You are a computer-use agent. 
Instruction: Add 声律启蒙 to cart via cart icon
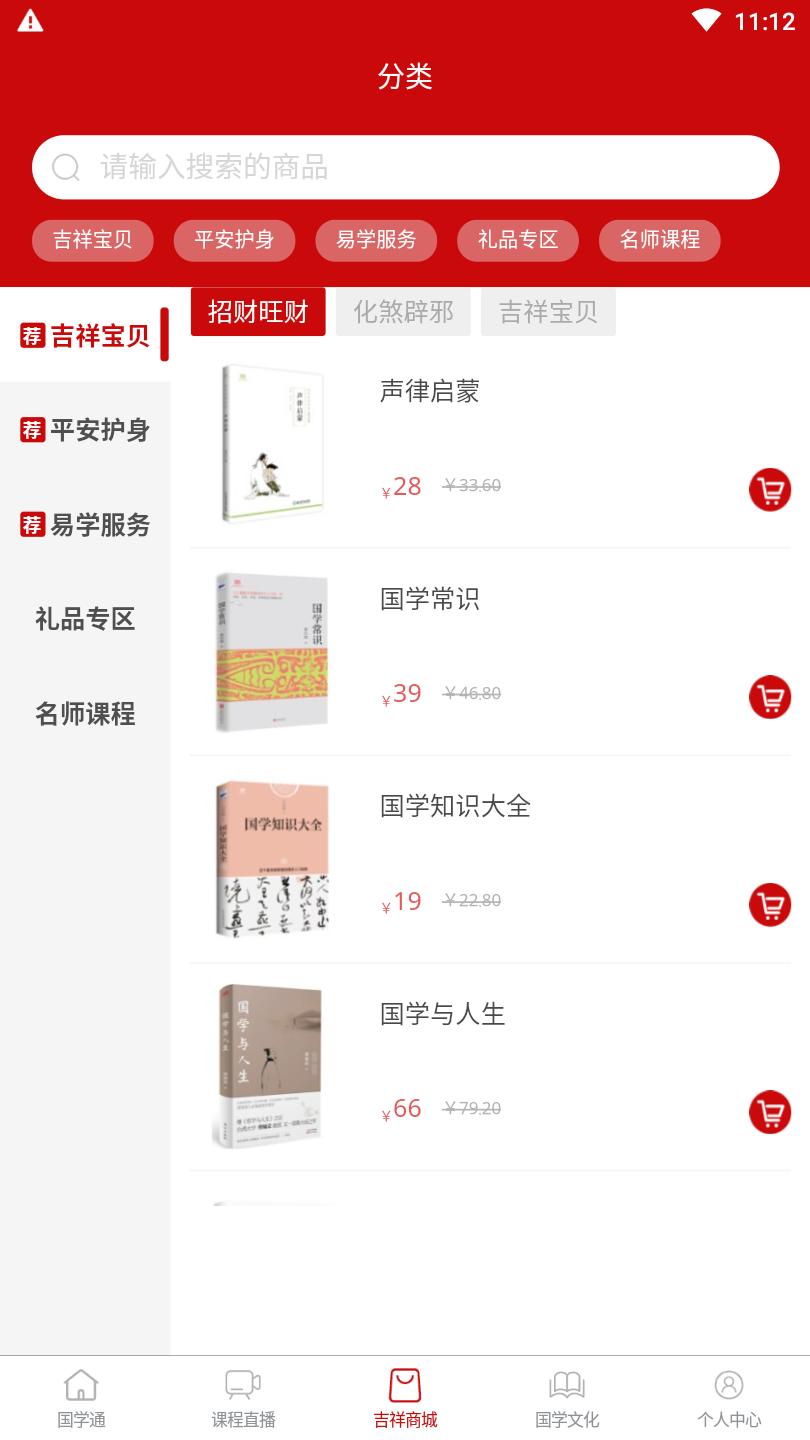coord(769,490)
